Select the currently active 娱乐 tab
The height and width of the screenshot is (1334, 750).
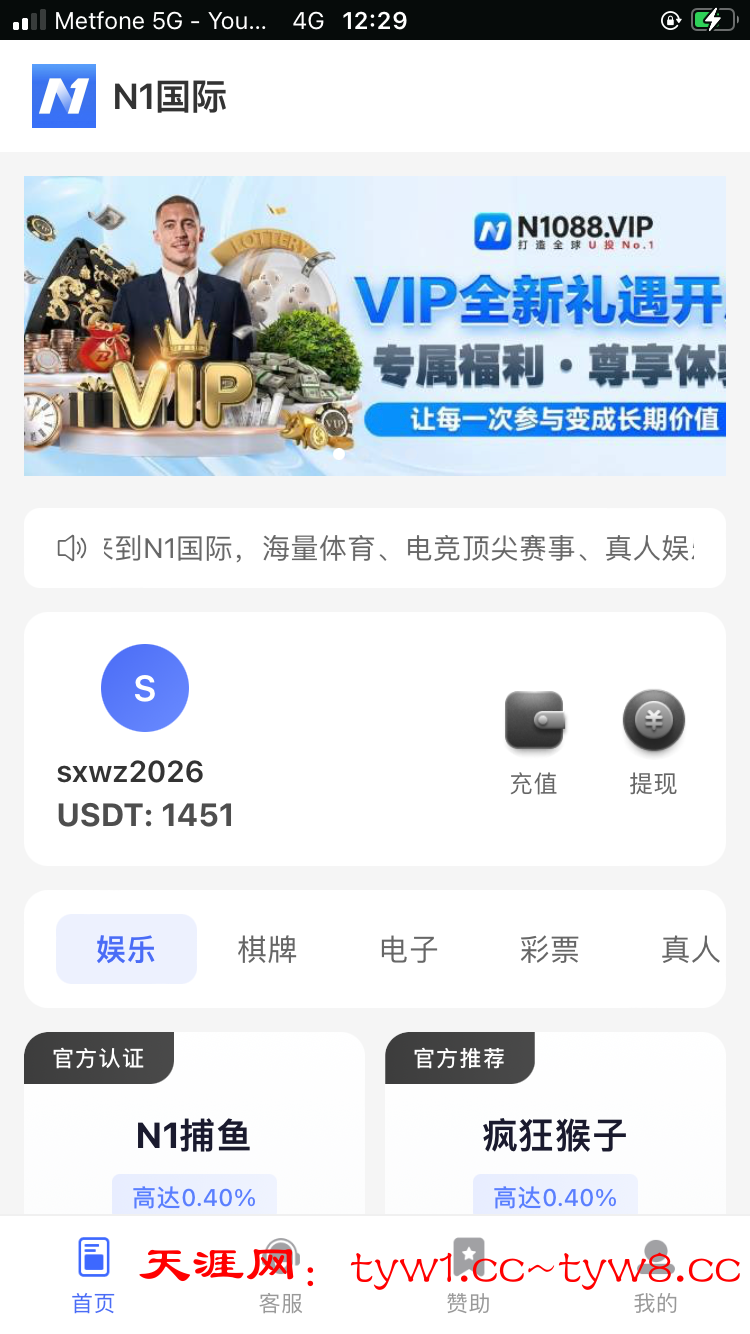pos(126,949)
